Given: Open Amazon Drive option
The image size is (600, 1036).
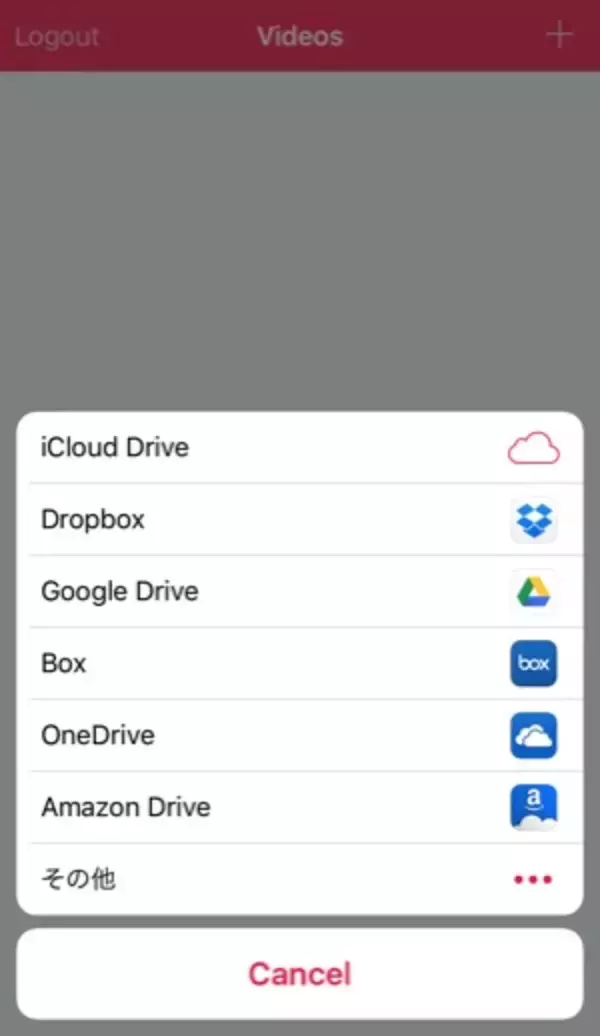Looking at the screenshot, I should pos(299,807).
